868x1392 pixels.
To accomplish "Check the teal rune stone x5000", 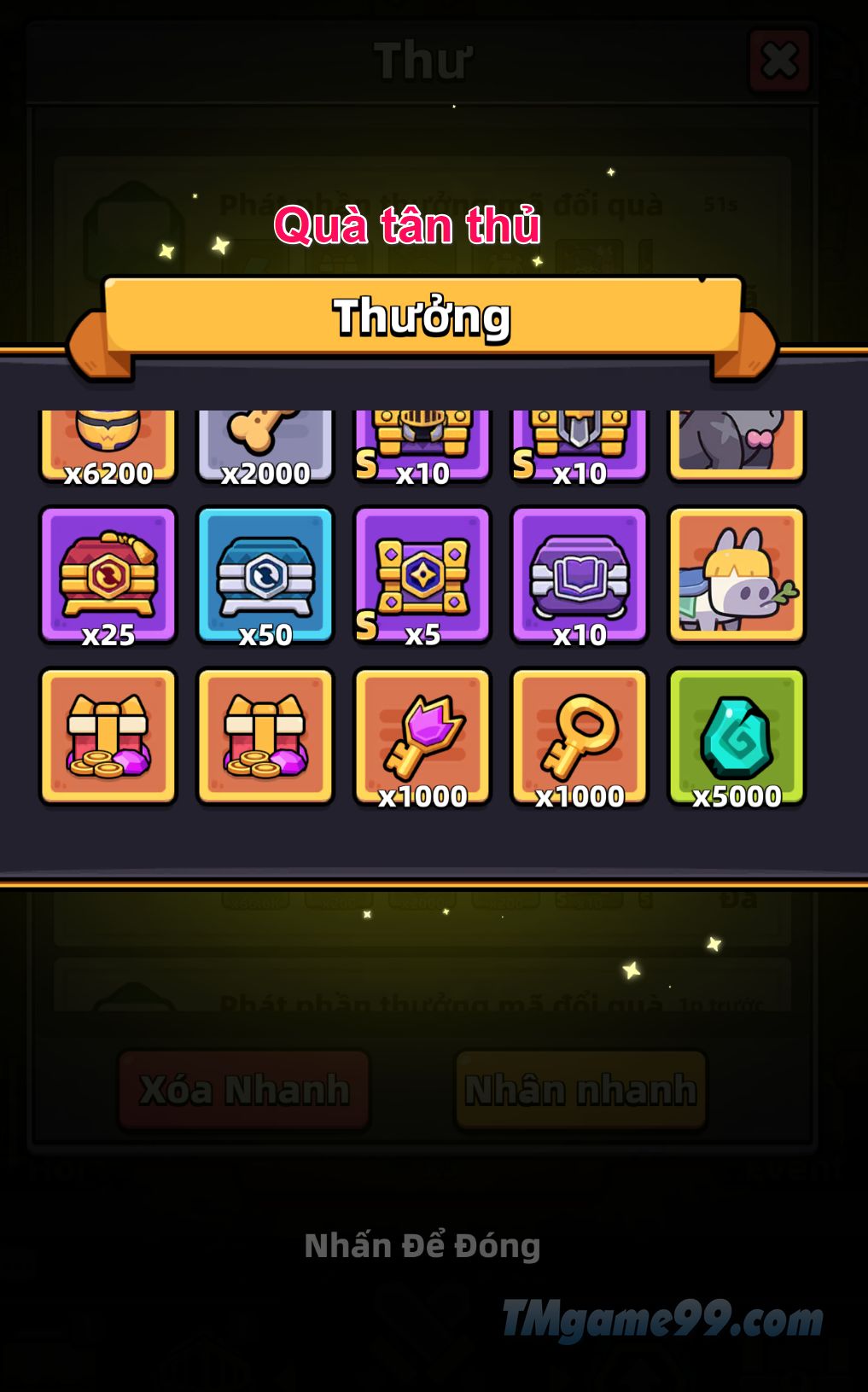I will pyautogui.click(x=737, y=736).
